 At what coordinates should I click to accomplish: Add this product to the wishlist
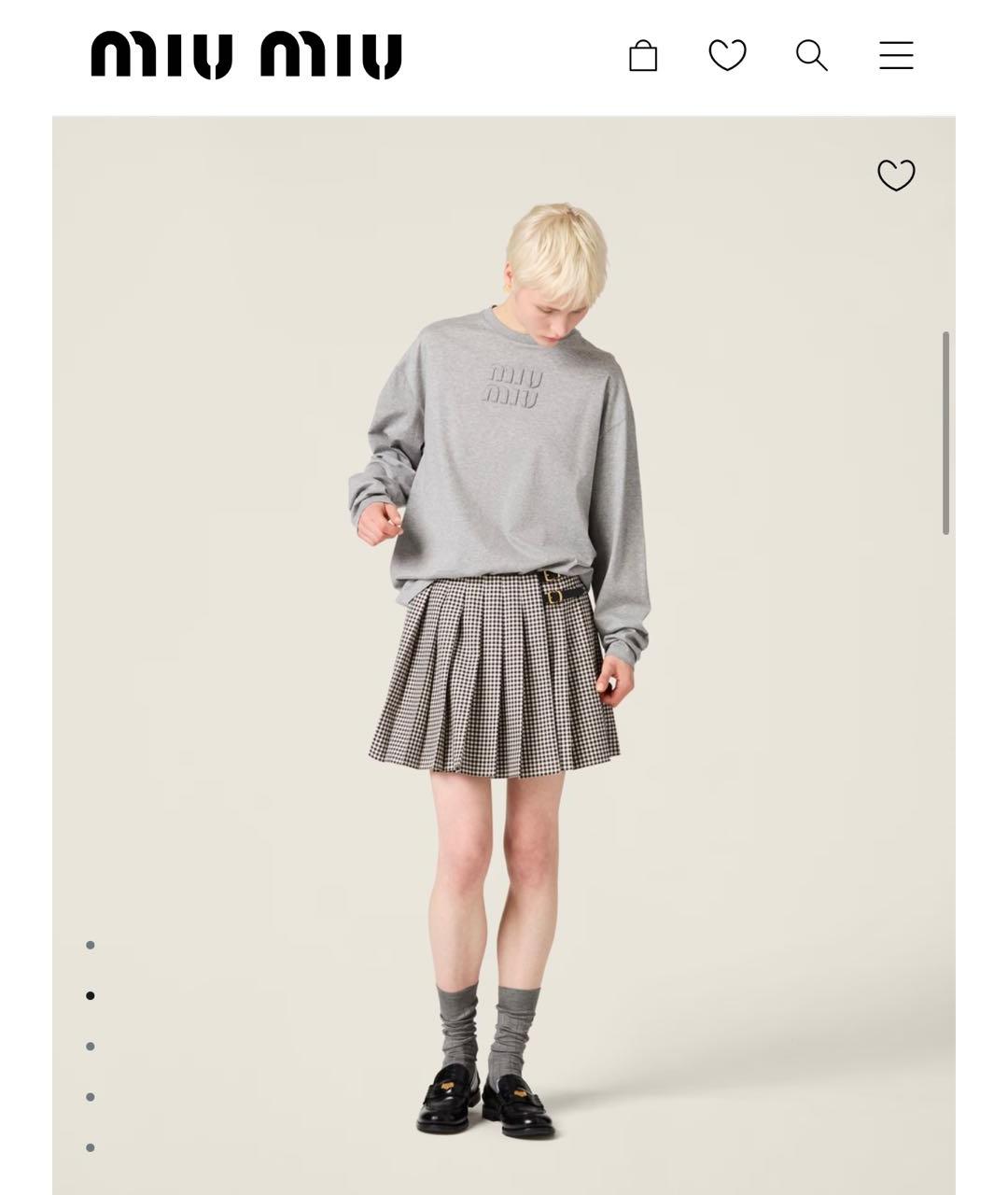pos(896,176)
